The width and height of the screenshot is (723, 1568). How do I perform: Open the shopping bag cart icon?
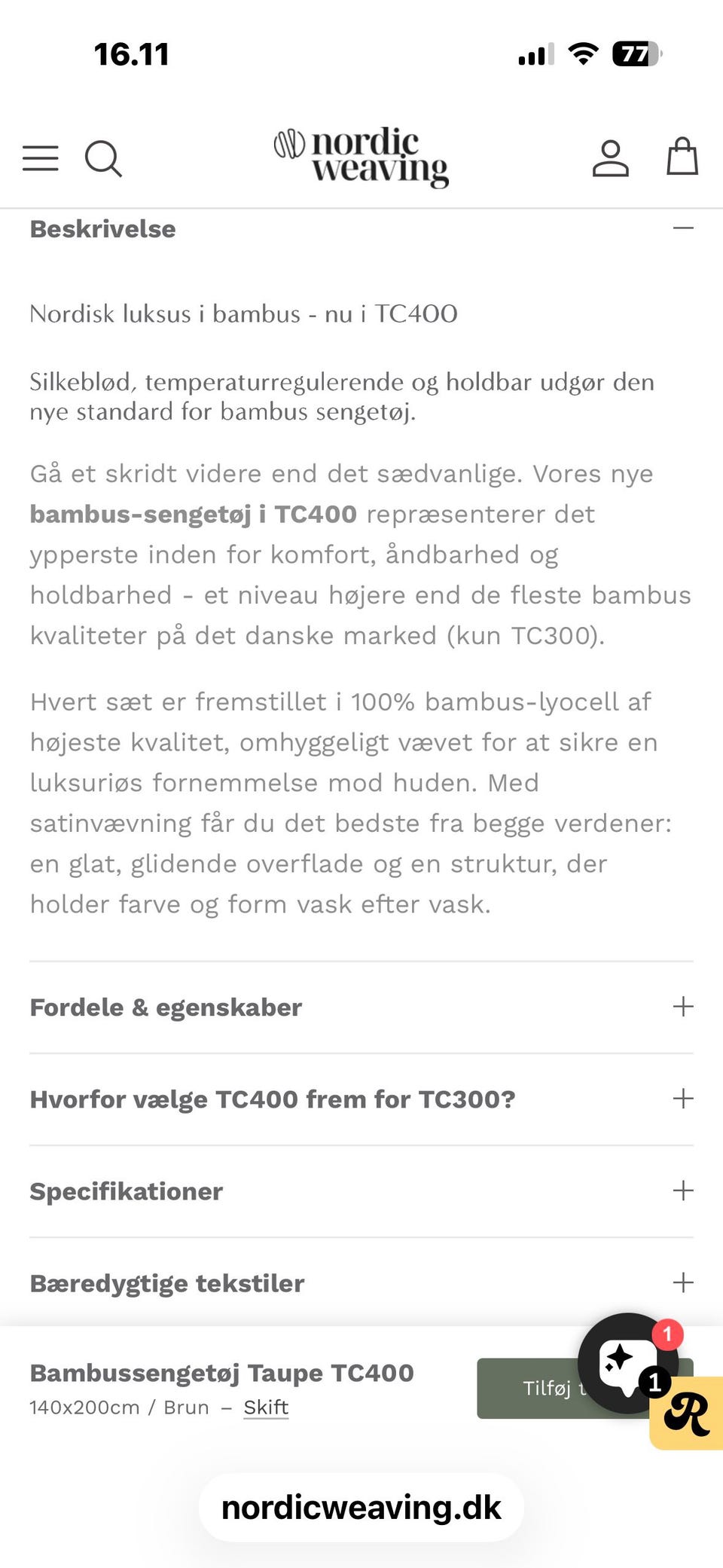(682, 157)
